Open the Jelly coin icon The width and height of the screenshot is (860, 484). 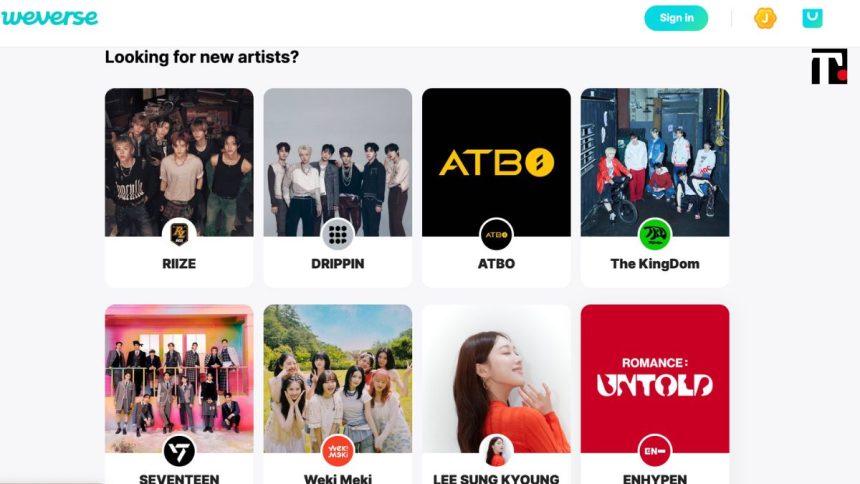[x=765, y=18]
